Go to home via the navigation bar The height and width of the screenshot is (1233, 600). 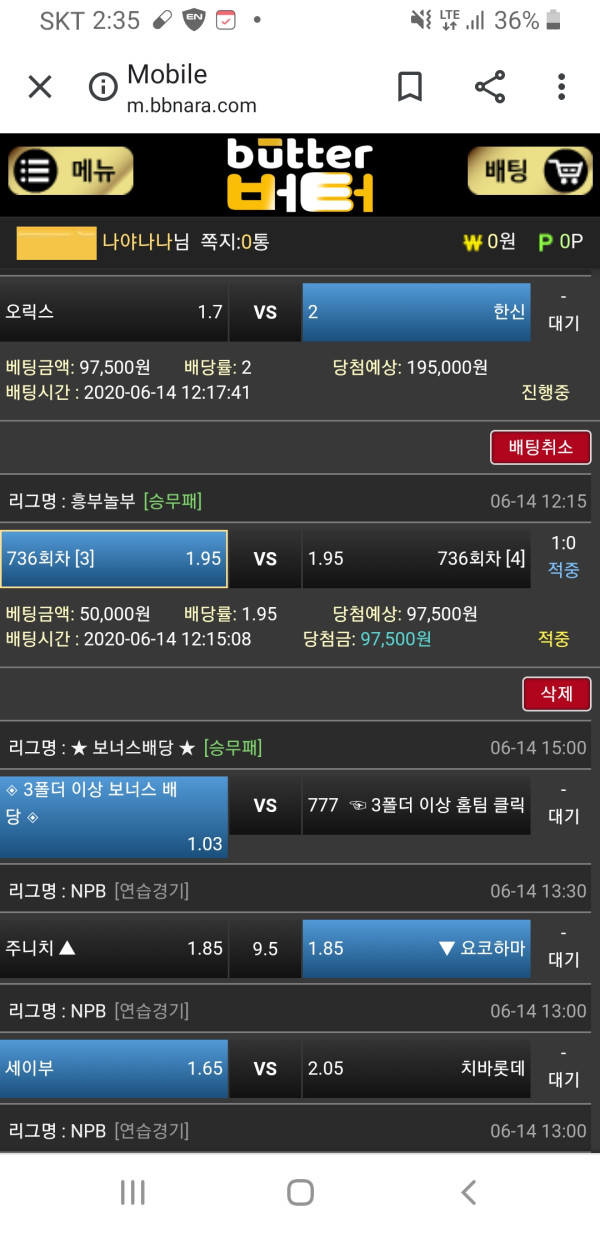(300, 1191)
